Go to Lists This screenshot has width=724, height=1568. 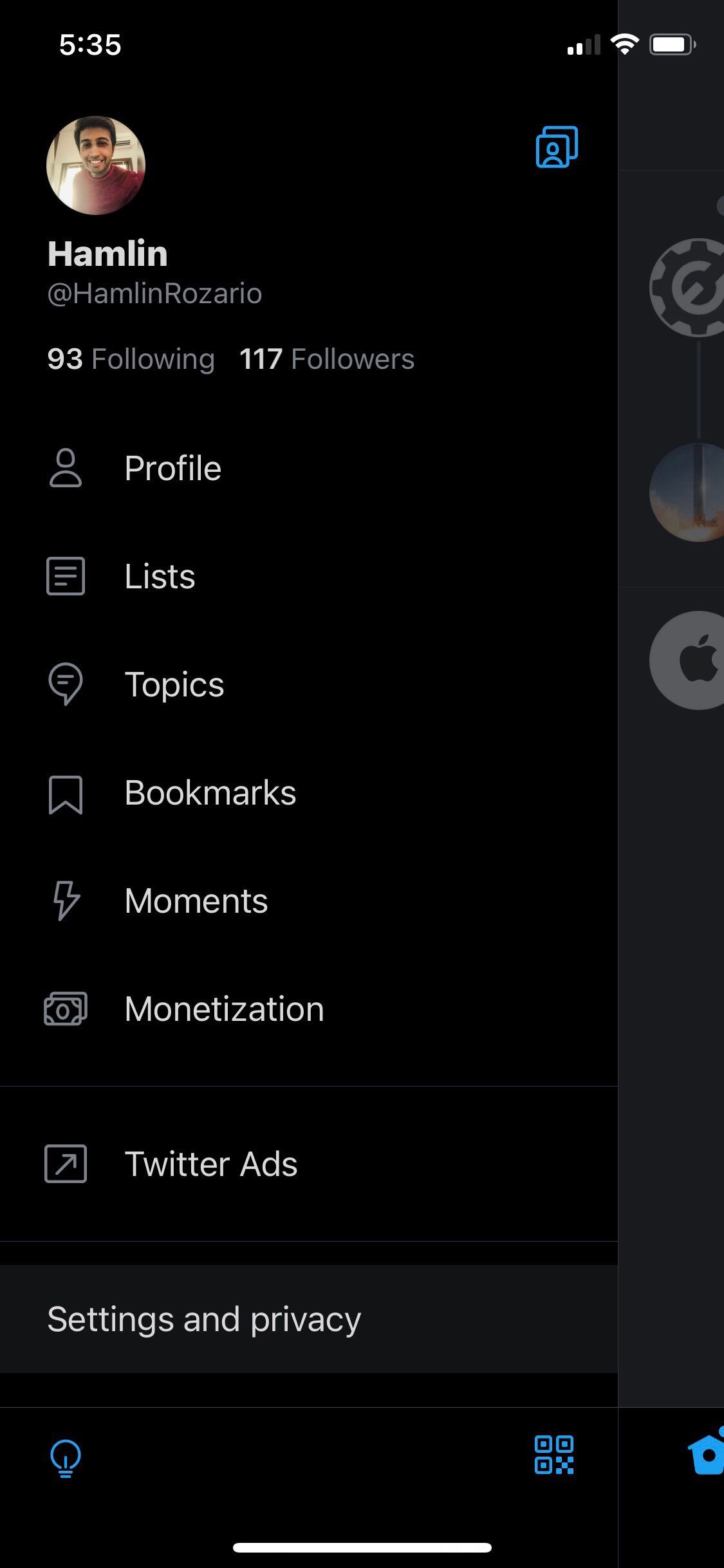(x=160, y=576)
